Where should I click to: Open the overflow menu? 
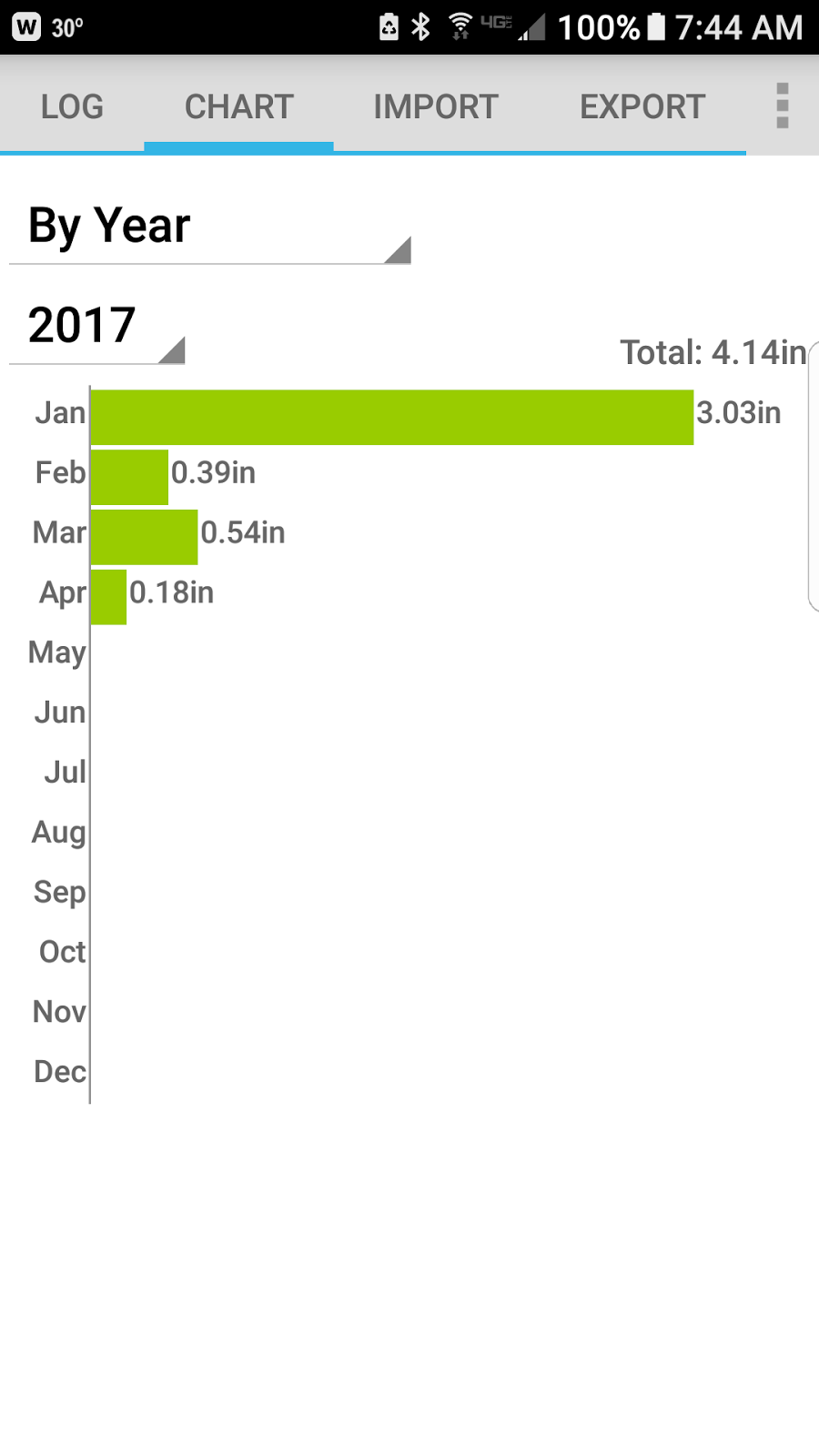782,106
